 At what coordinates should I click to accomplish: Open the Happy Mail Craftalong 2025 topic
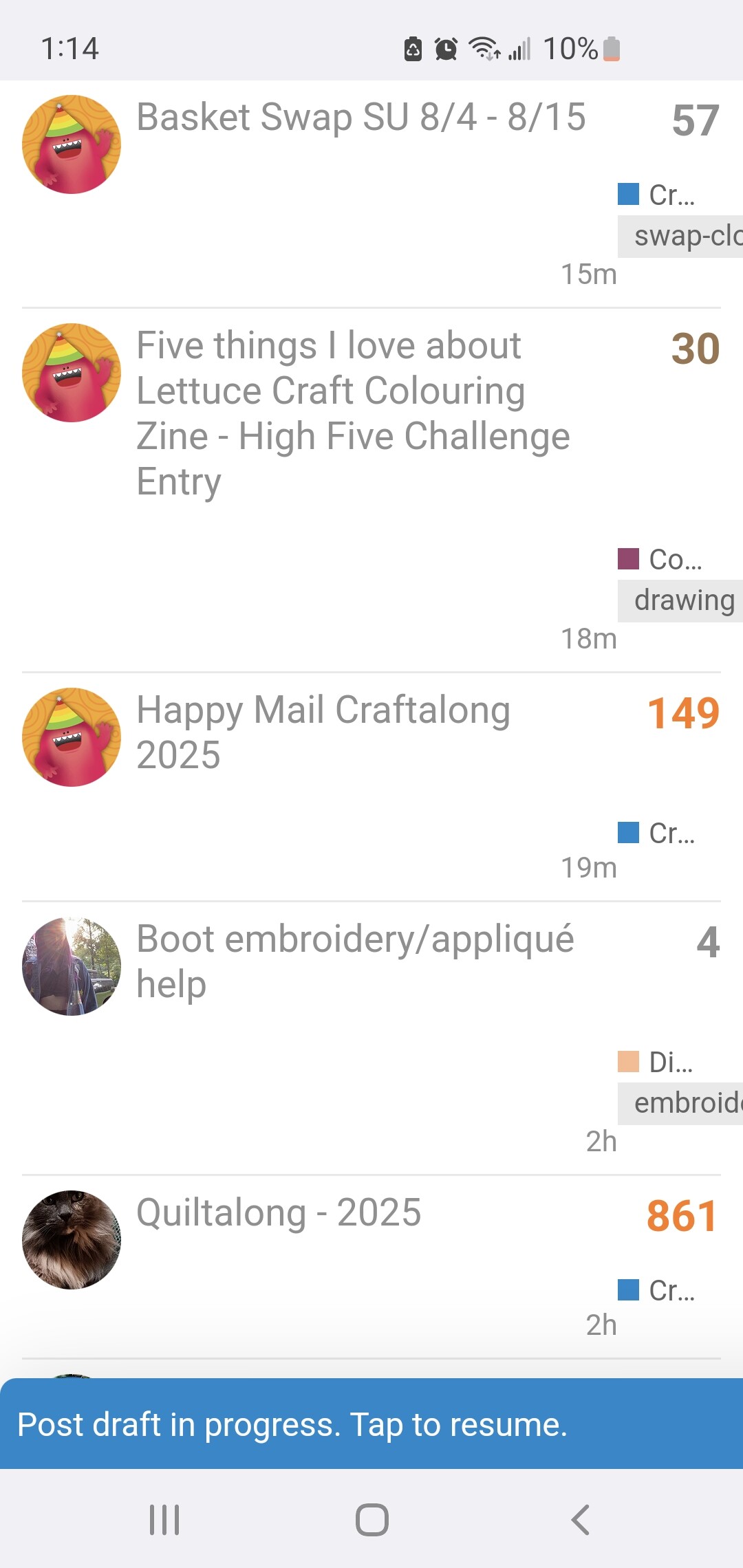point(323,732)
